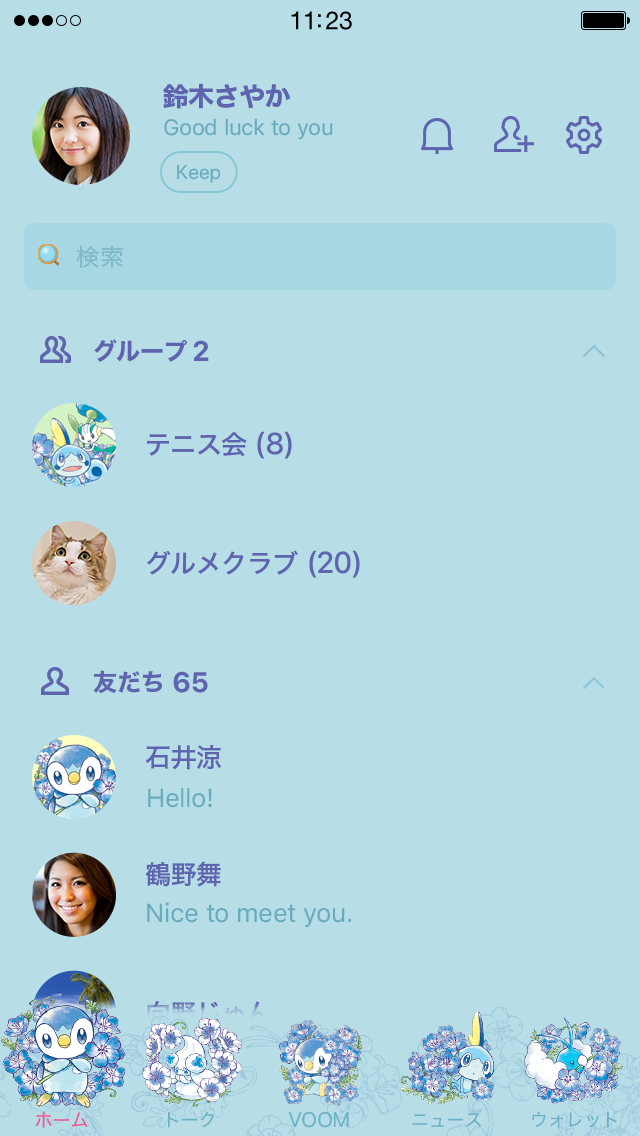Open the settings gear

584,135
